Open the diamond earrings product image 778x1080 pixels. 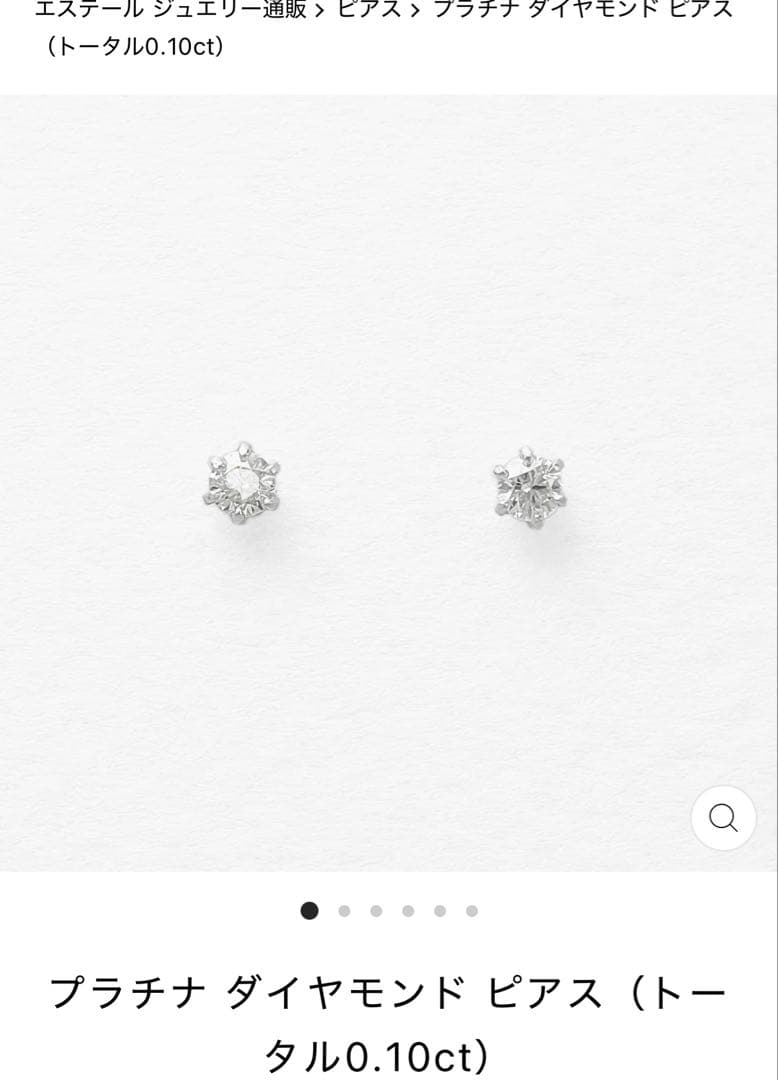click(x=389, y=483)
